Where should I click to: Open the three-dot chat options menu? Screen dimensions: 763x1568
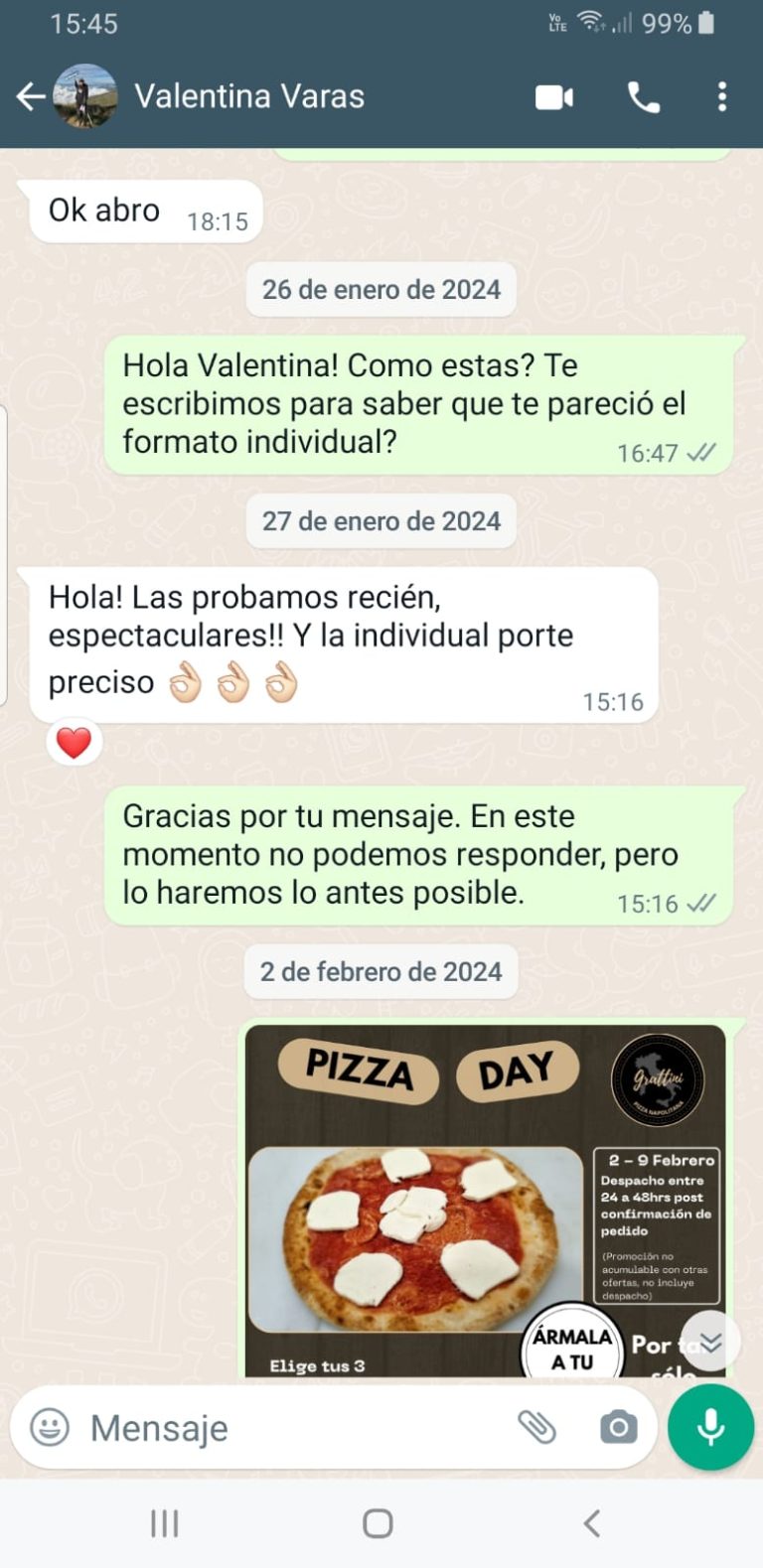coord(722,96)
